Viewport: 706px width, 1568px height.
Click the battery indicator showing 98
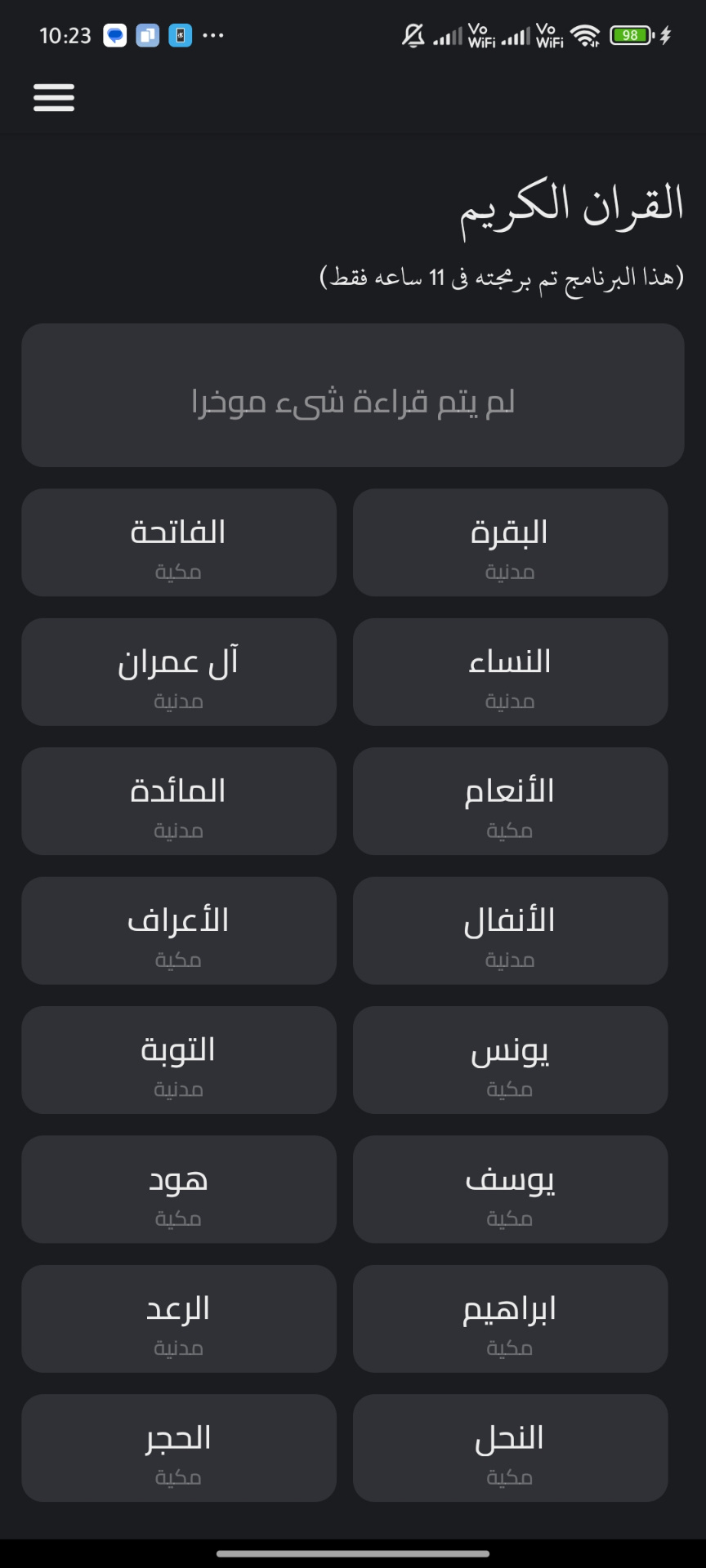[629, 35]
